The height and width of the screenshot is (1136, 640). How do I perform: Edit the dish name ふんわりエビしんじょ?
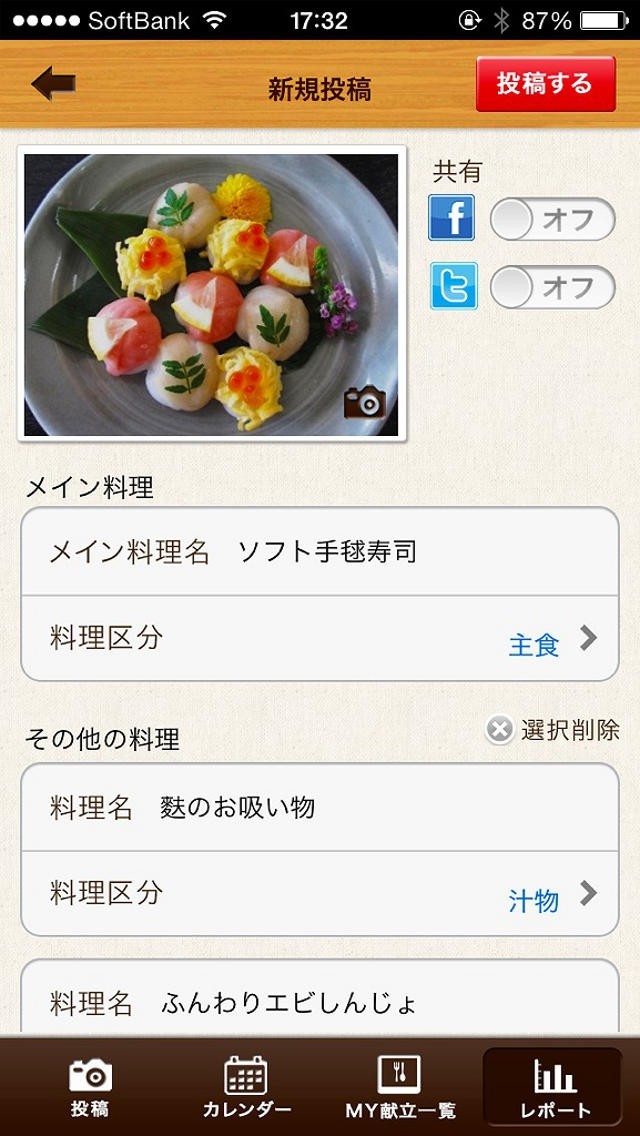coord(320,1002)
